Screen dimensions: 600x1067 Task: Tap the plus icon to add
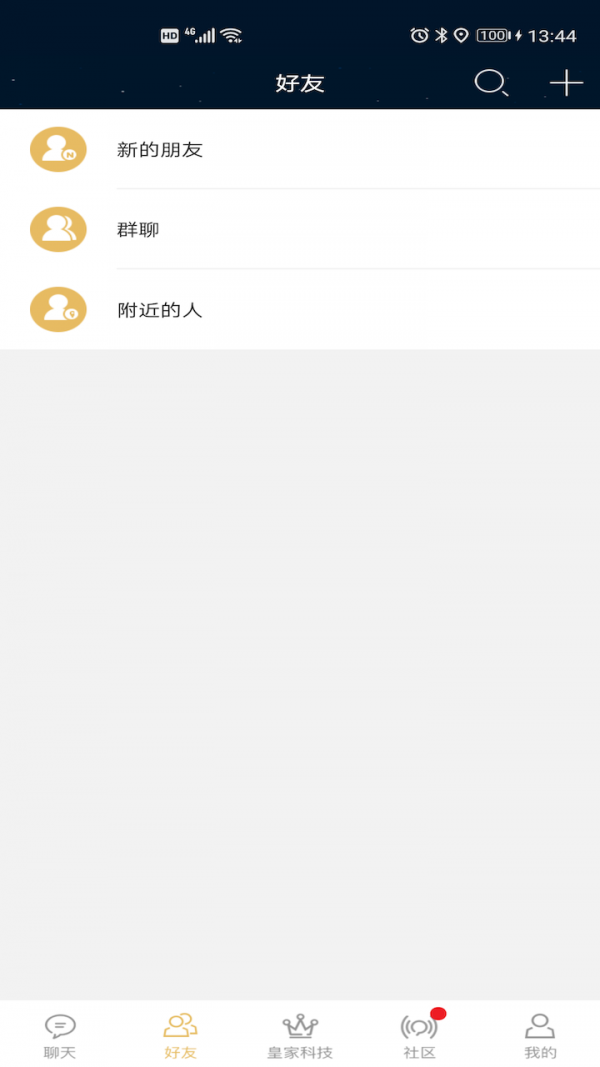click(566, 83)
